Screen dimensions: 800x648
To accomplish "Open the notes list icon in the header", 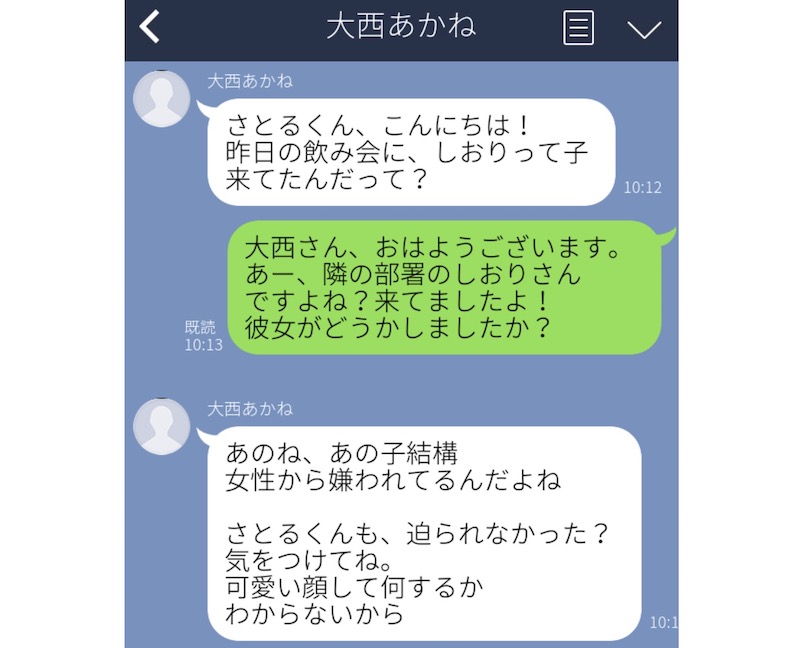I will 578,28.
